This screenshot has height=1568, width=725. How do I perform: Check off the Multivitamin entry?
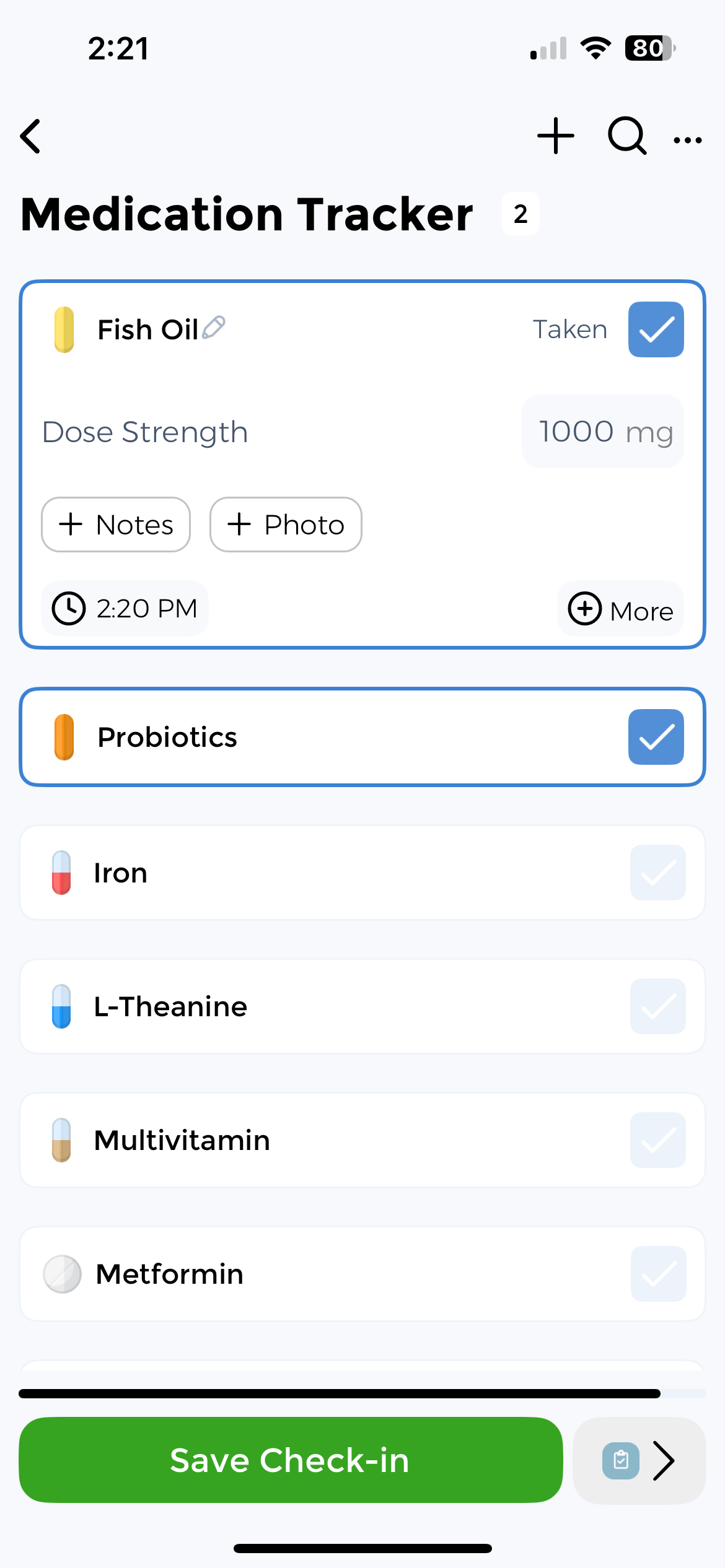click(657, 1140)
